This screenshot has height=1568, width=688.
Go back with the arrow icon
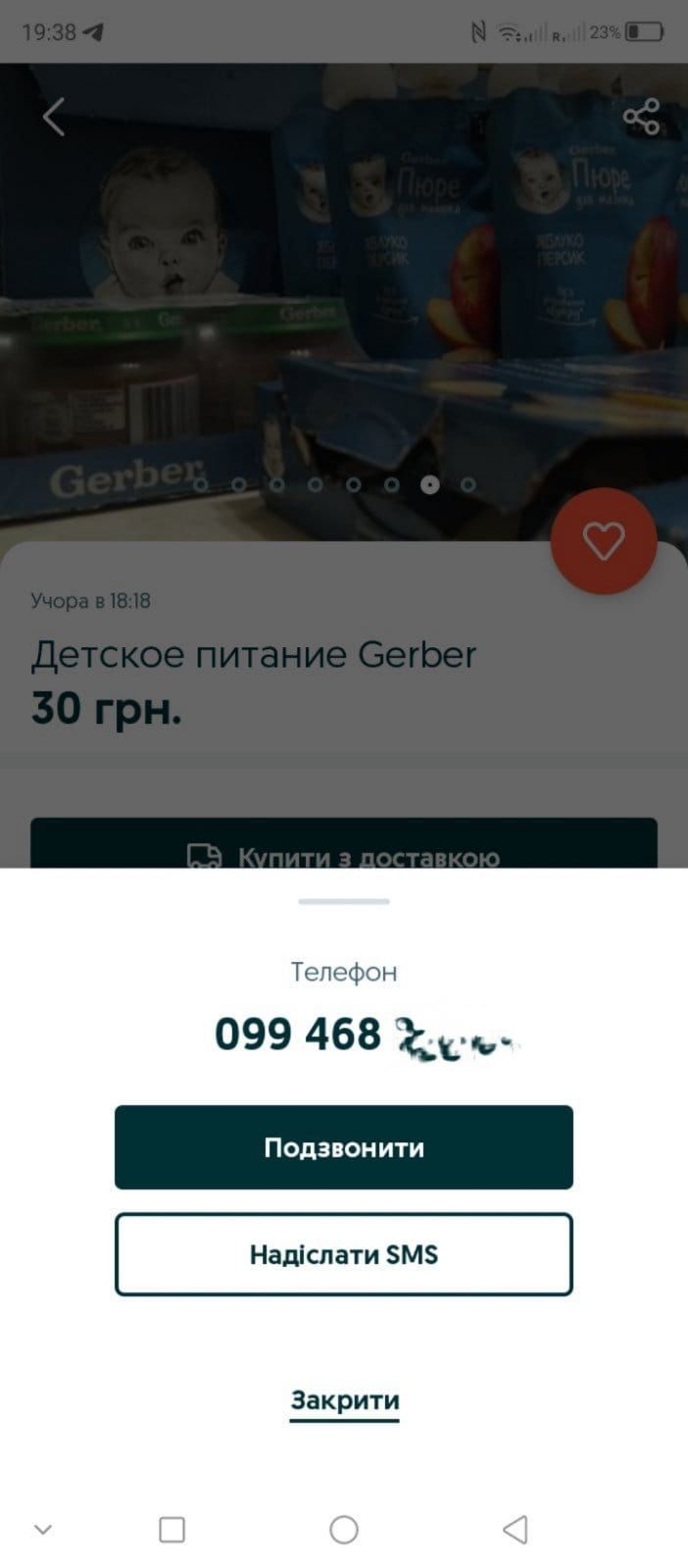click(x=54, y=117)
